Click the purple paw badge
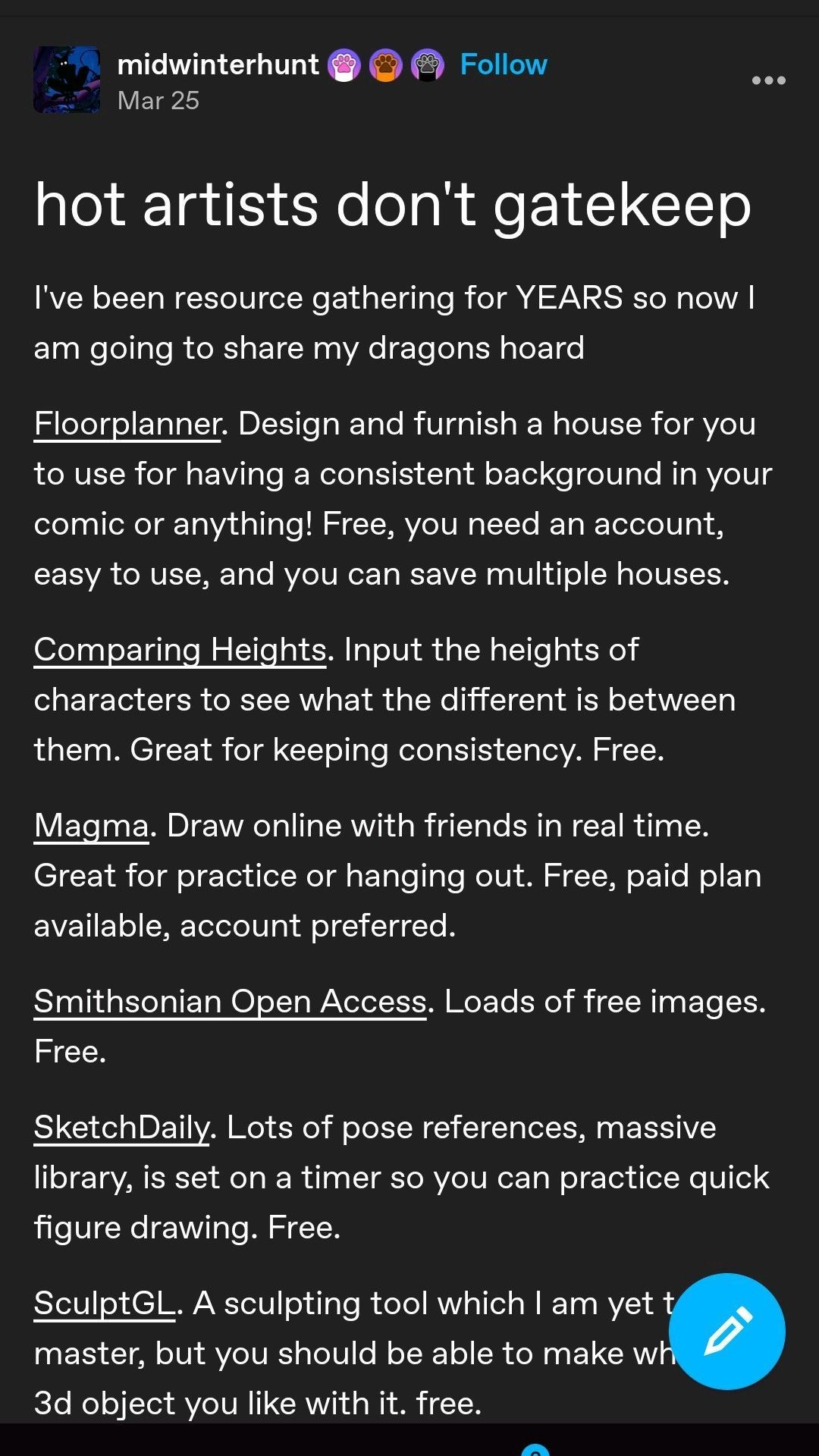 coord(425,64)
